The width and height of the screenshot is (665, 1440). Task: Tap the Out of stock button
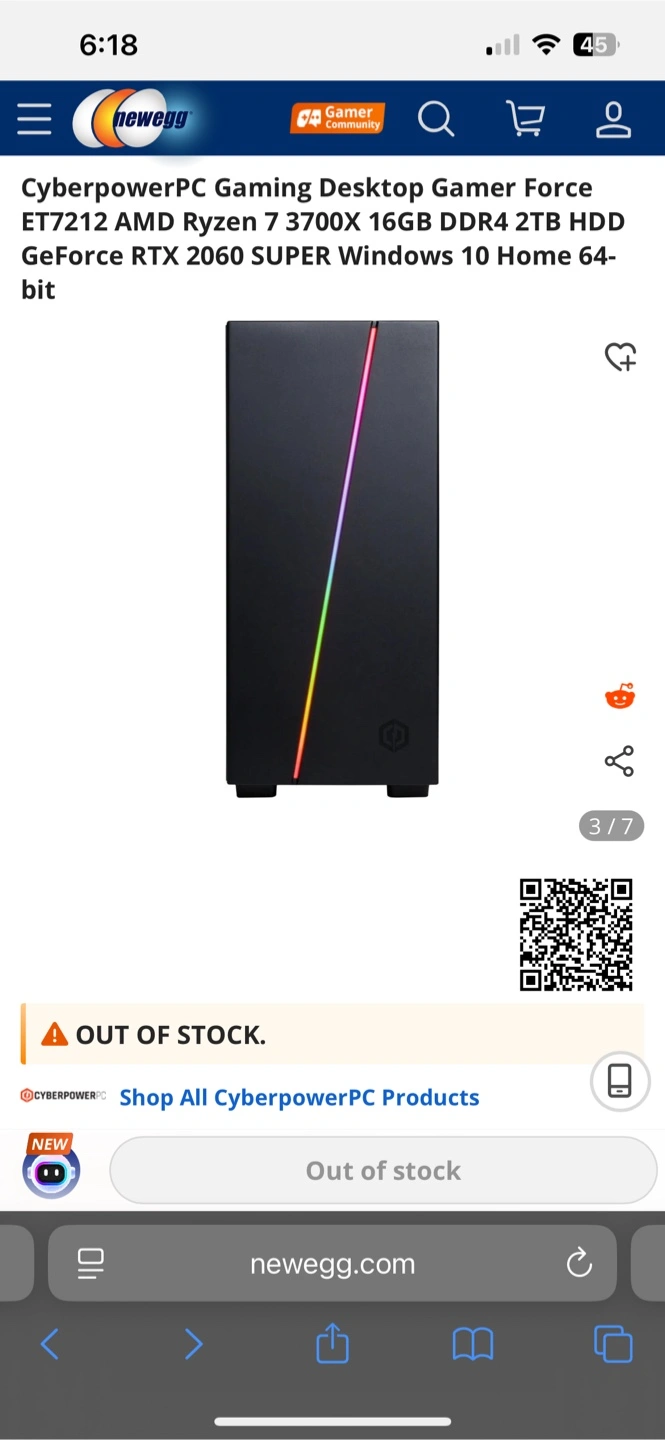point(383,1170)
